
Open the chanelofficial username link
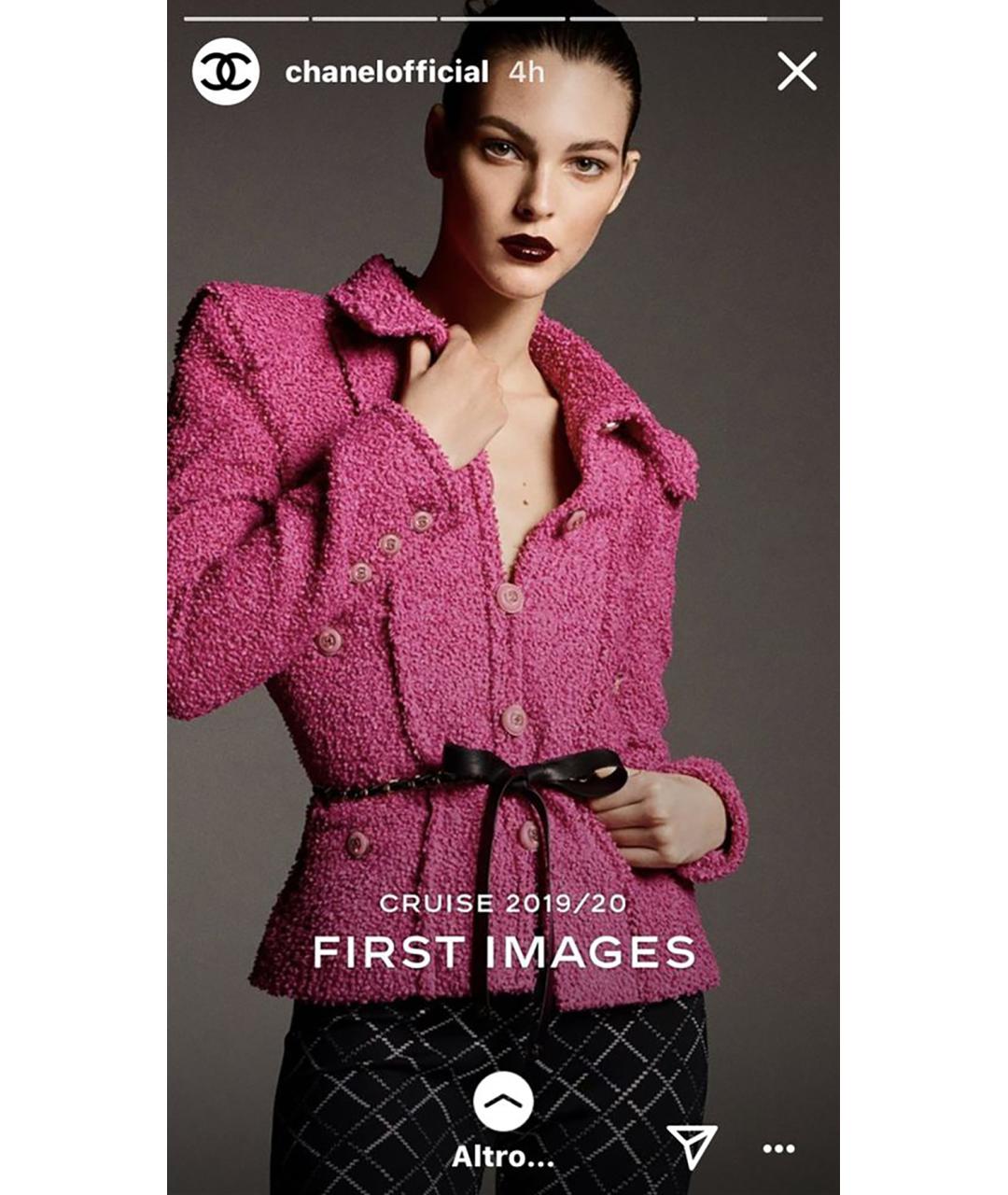386,72
